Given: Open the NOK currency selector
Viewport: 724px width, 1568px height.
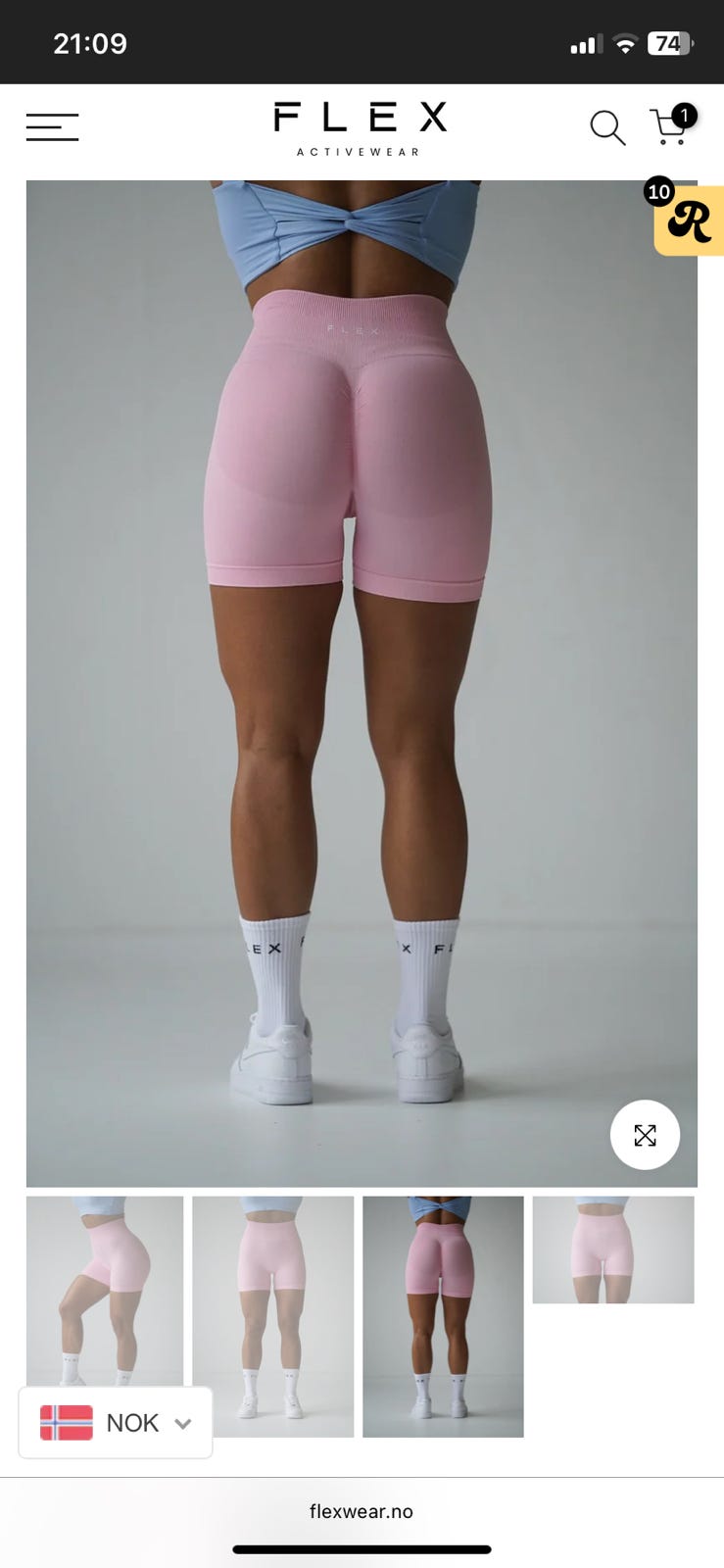Looking at the screenshot, I should pos(116,1423).
